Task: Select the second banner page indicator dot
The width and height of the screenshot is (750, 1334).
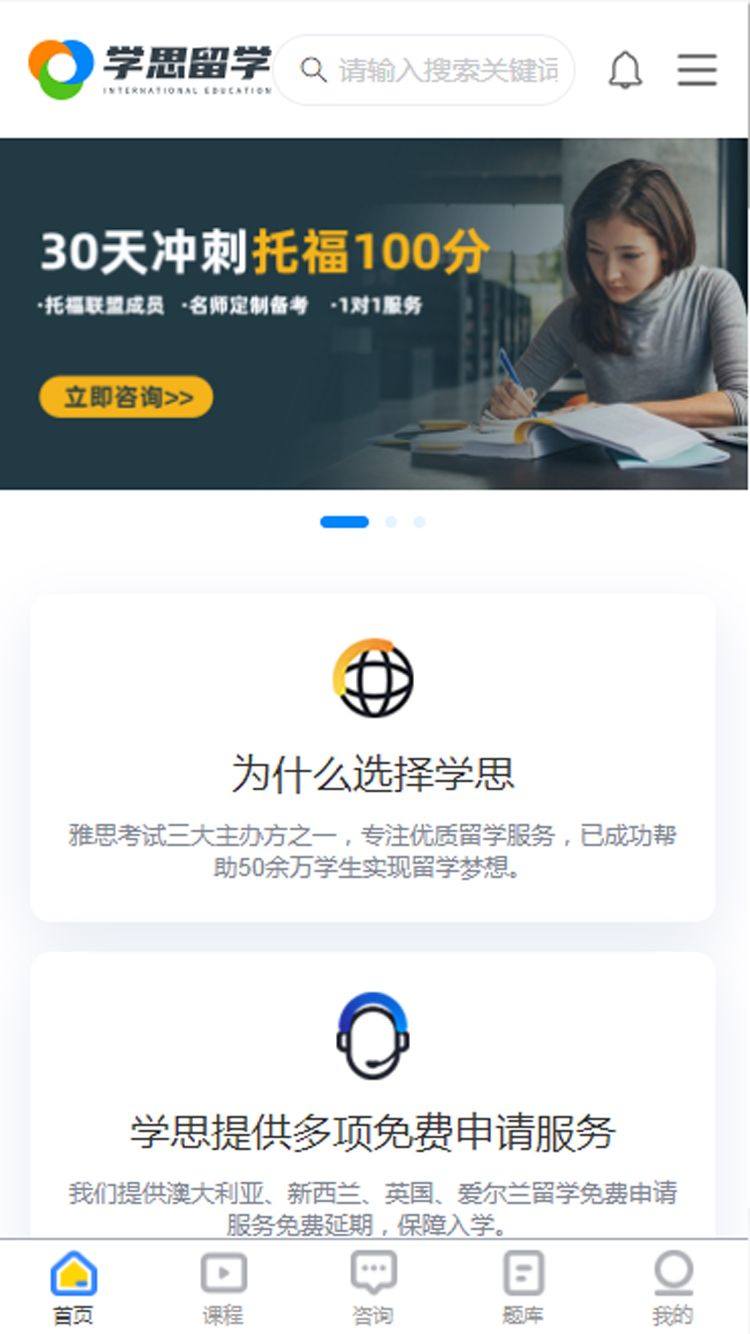Action: tap(392, 522)
